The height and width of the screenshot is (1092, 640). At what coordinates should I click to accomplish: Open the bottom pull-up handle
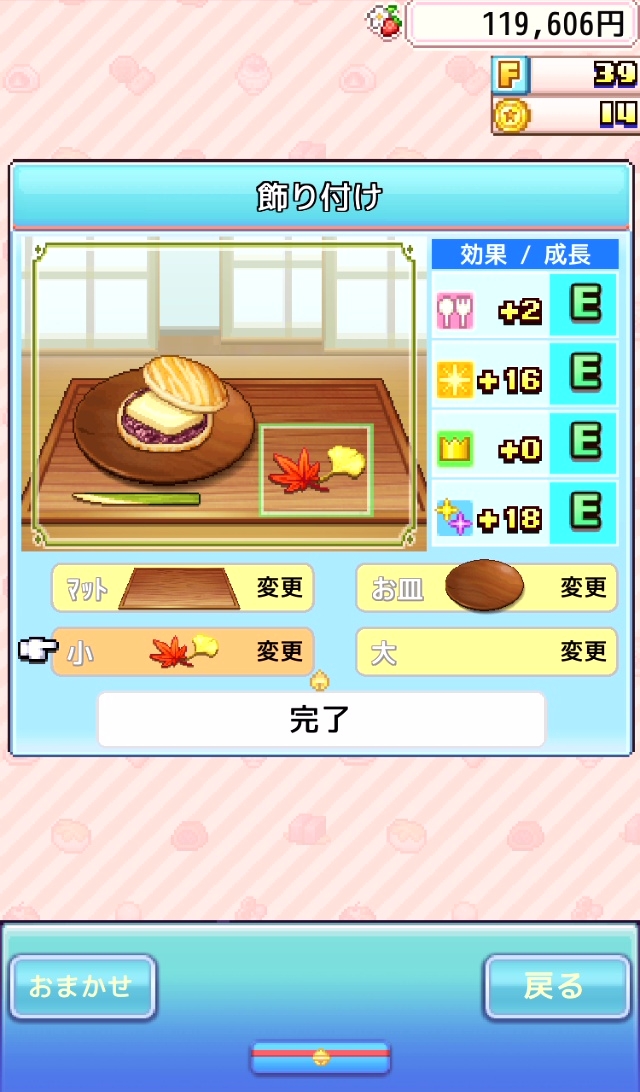coord(320,1057)
